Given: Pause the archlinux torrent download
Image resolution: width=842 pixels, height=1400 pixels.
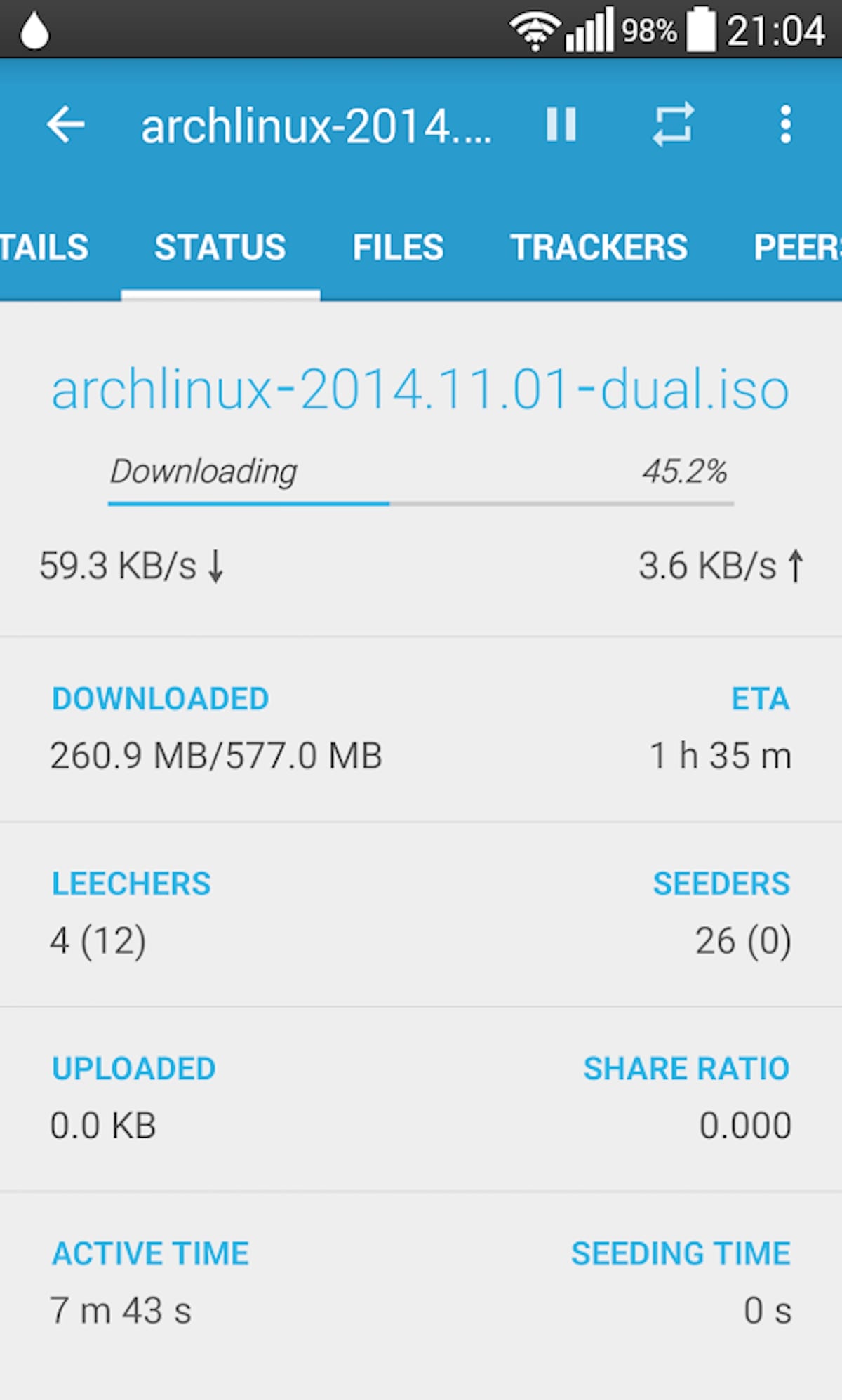Looking at the screenshot, I should click(561, 125).
